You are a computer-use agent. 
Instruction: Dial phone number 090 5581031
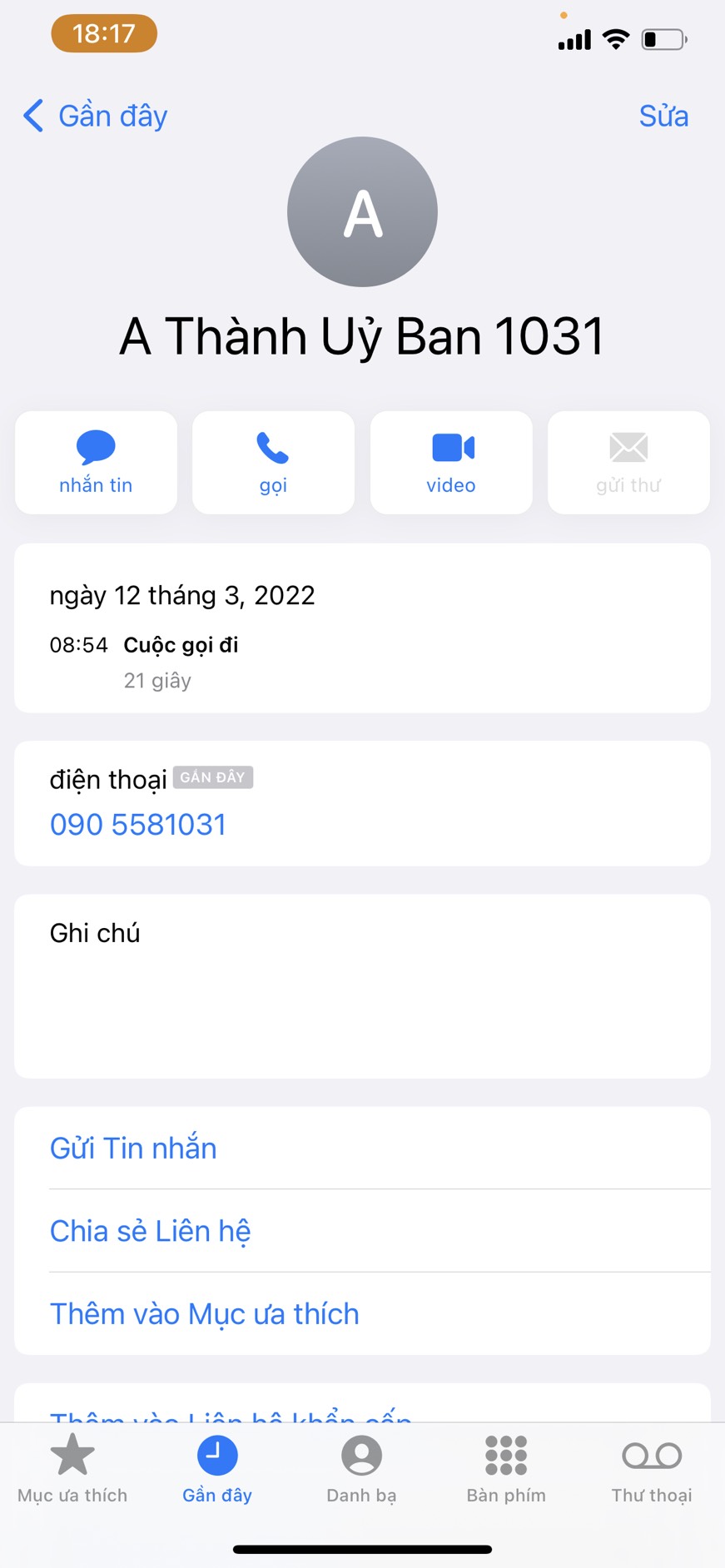pyautogui.click(x=138, y=824)
